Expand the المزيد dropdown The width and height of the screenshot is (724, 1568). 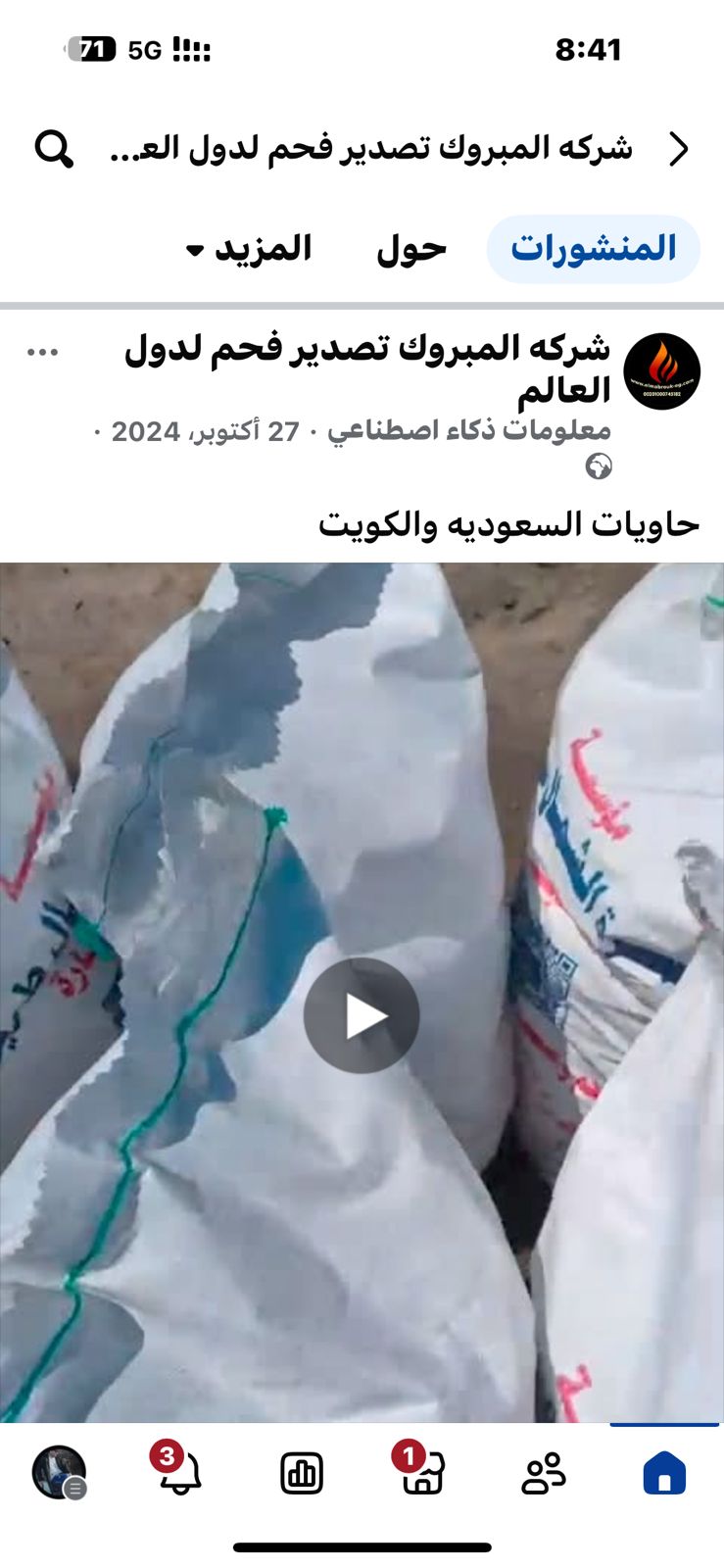[249, 249]
